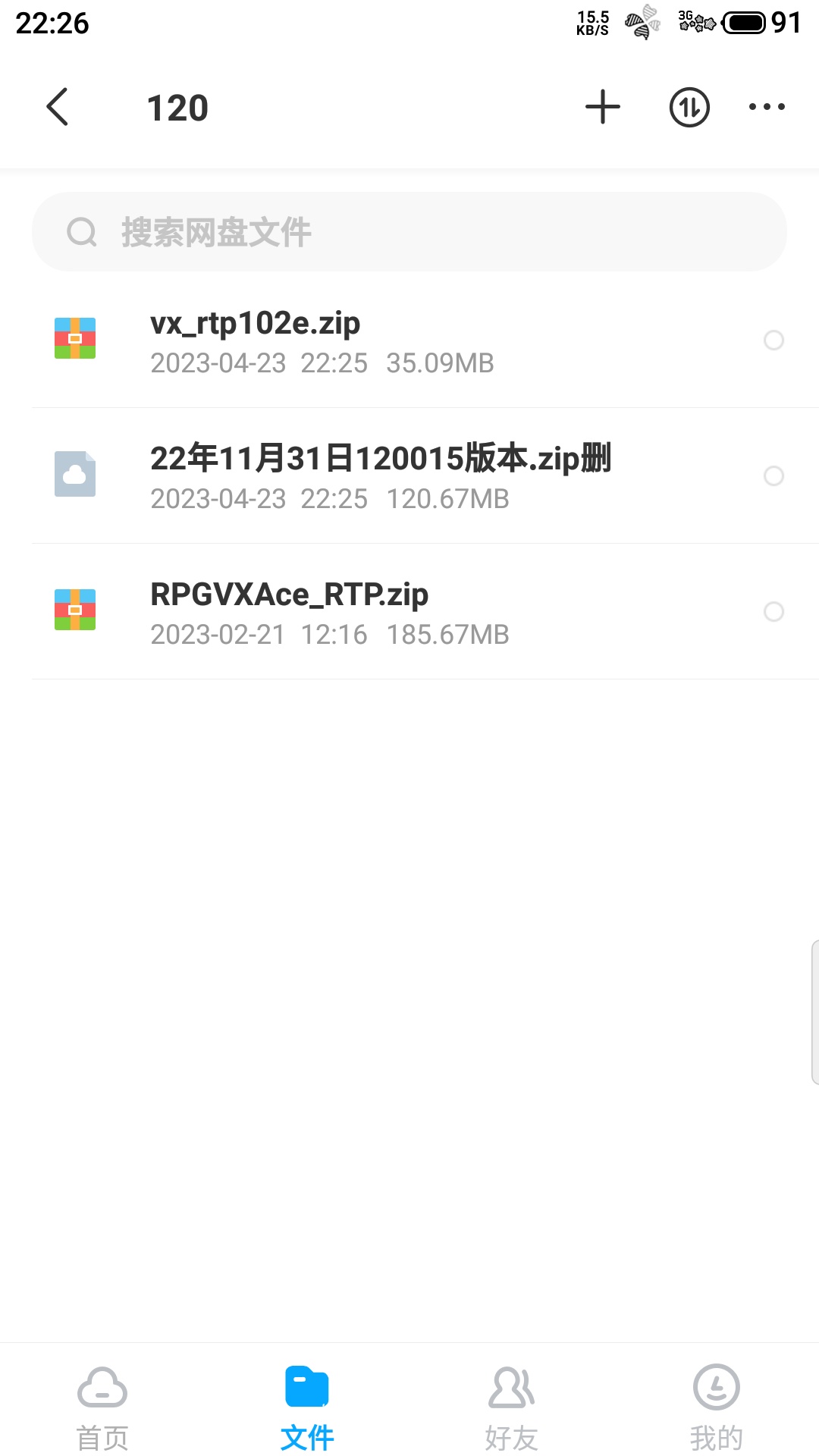Open the transfer list icon

(689, 107)
